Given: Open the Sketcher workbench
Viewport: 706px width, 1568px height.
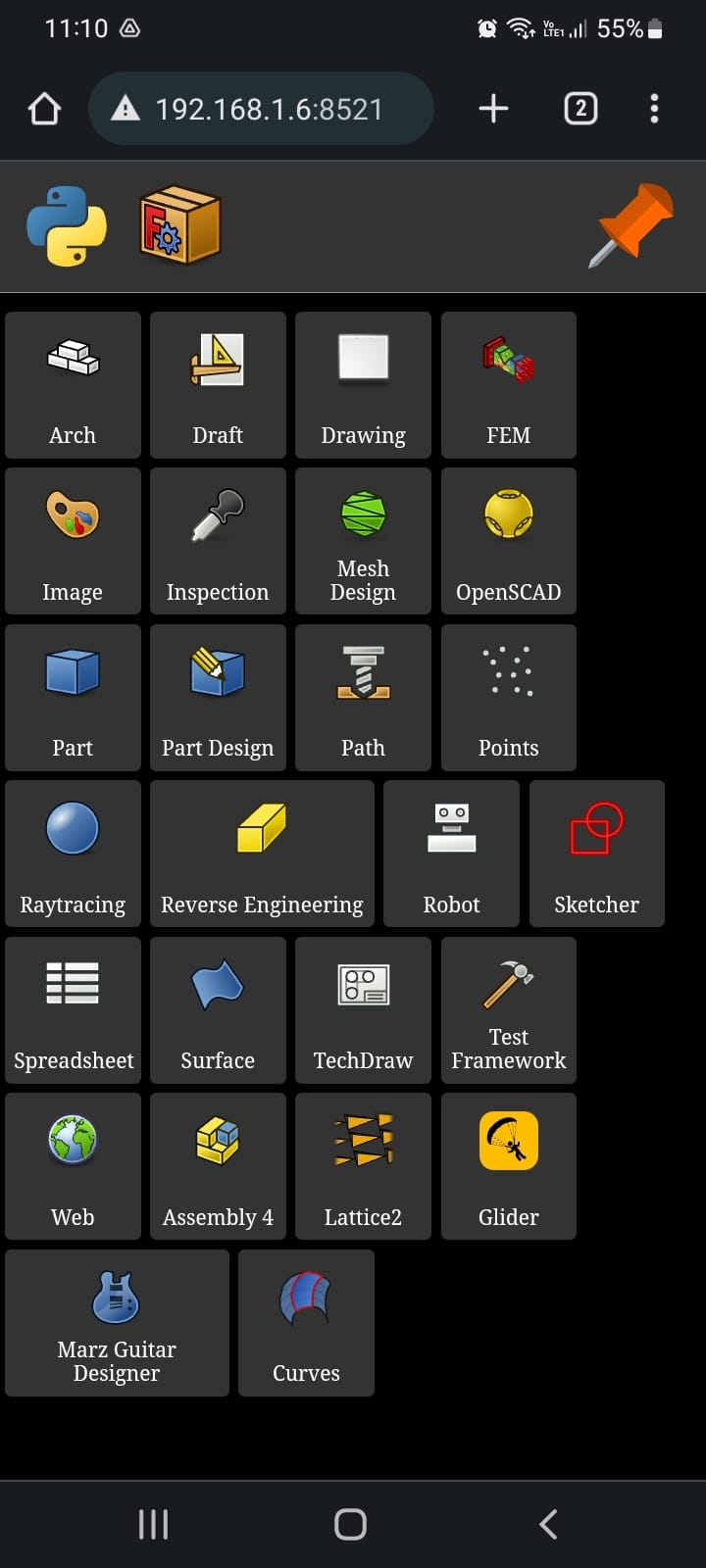Looking at the screenshot, I should point(596,854).
